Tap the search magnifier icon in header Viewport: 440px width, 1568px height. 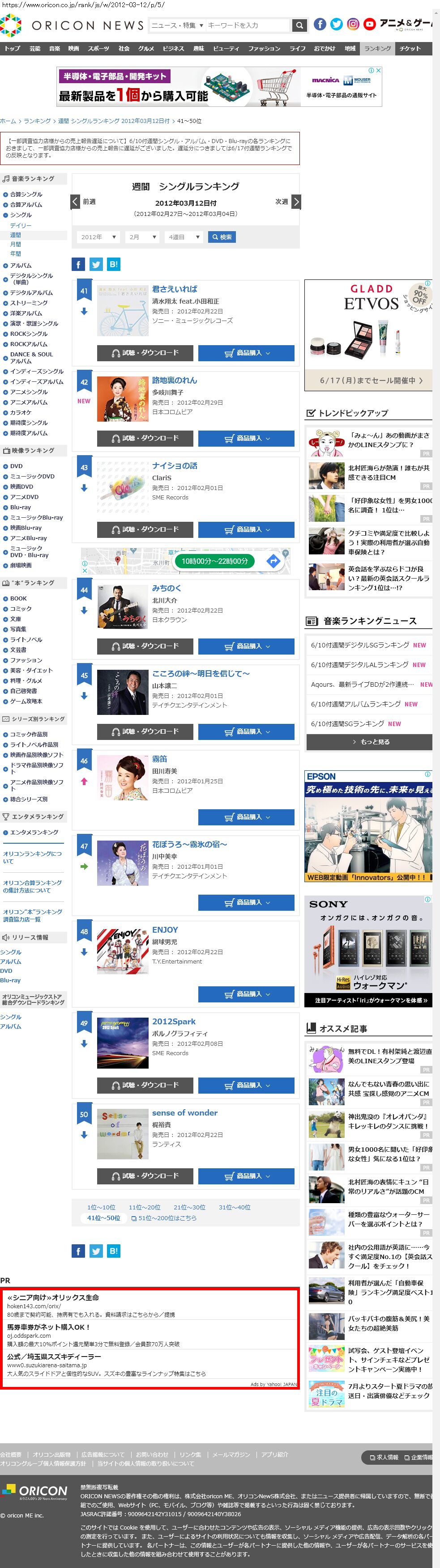pos(299,25)
